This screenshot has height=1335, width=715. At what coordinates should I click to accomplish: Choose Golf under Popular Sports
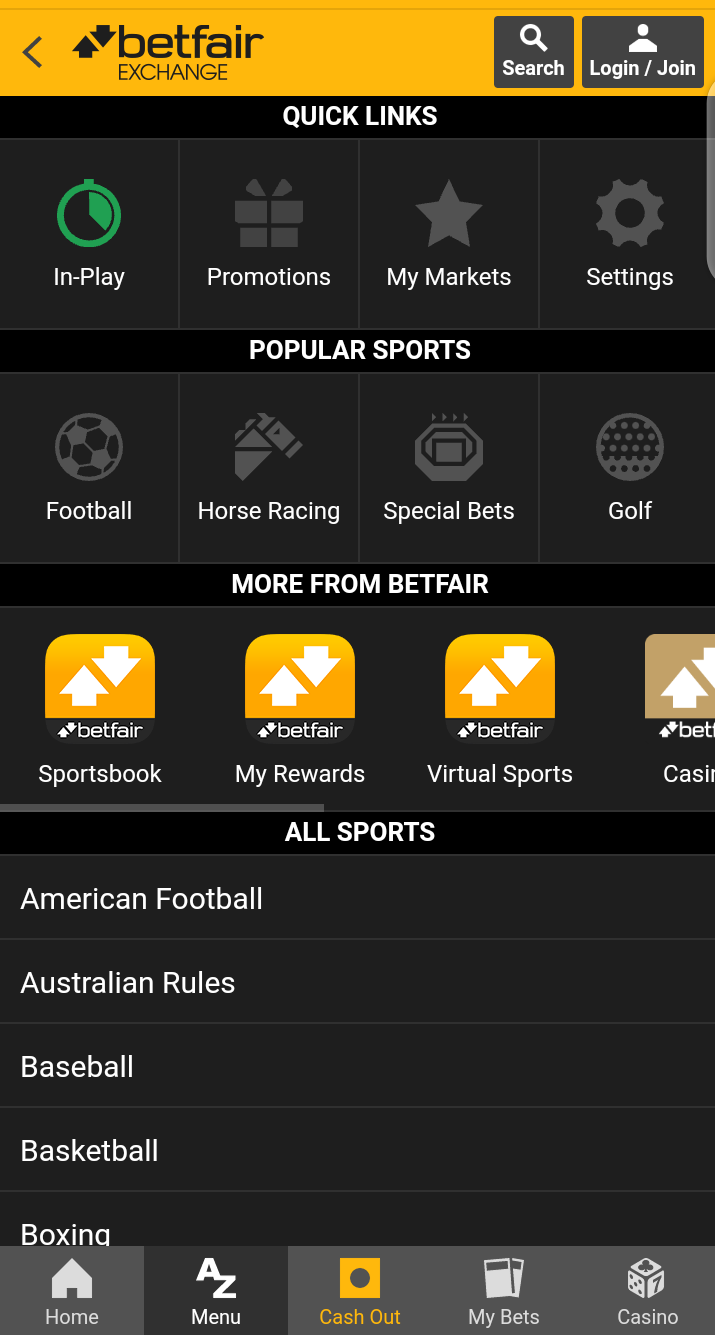click(629, 468)
